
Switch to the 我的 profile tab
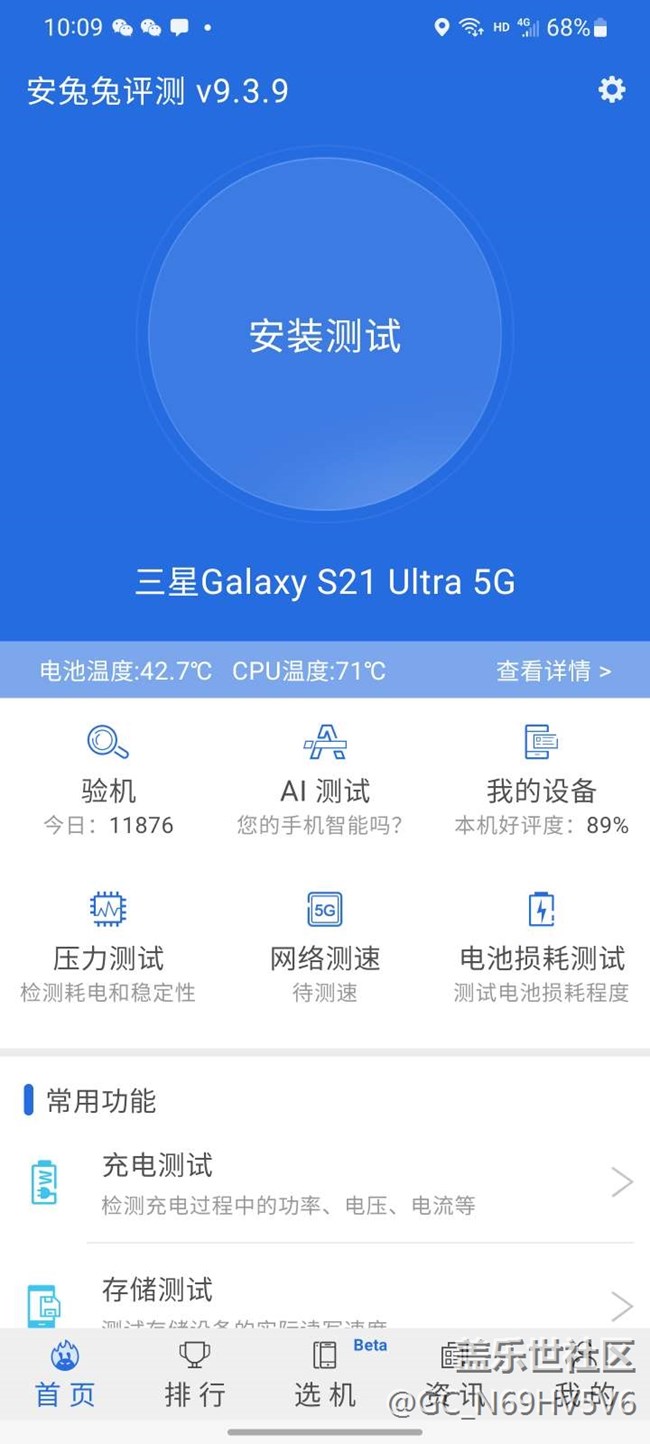[585, 1376]
